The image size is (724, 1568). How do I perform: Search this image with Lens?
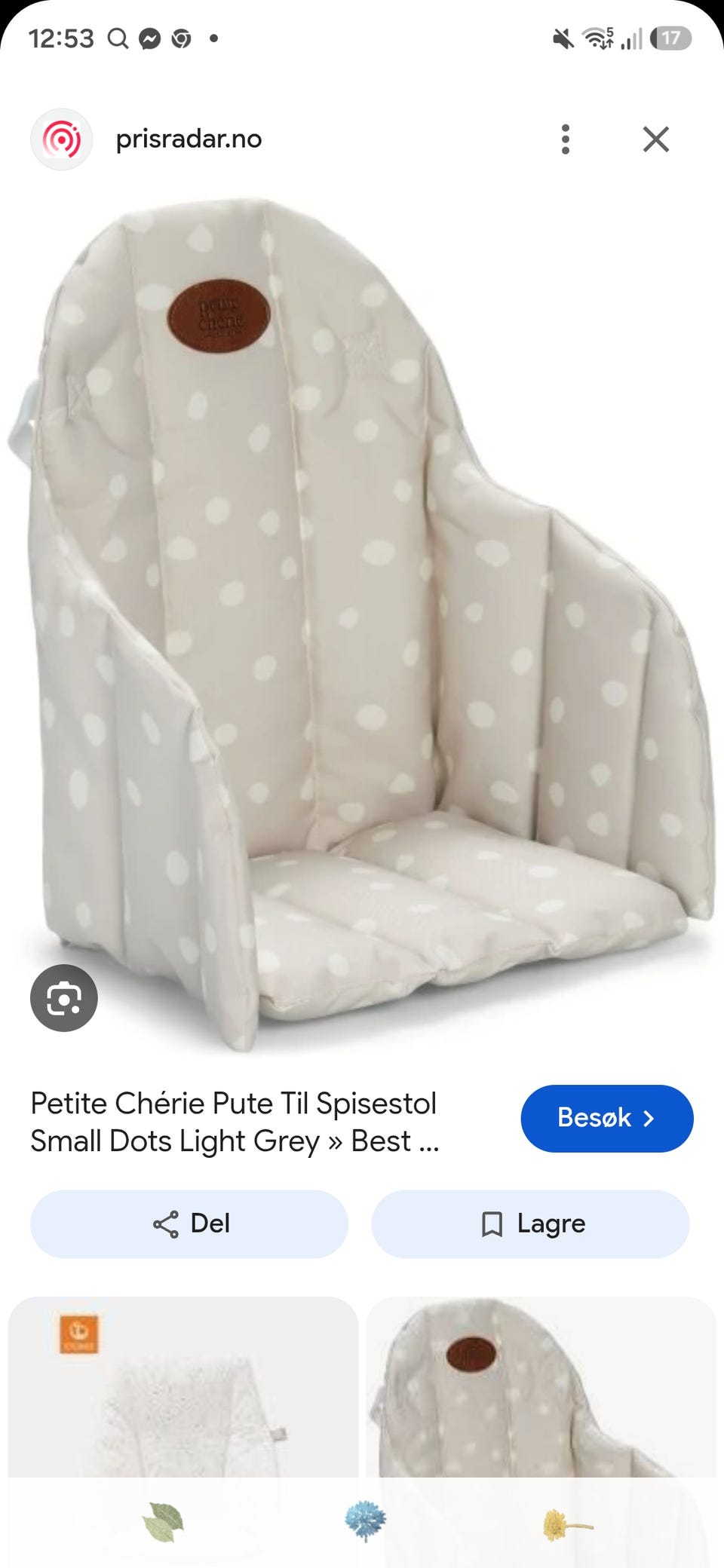point(64,998)
